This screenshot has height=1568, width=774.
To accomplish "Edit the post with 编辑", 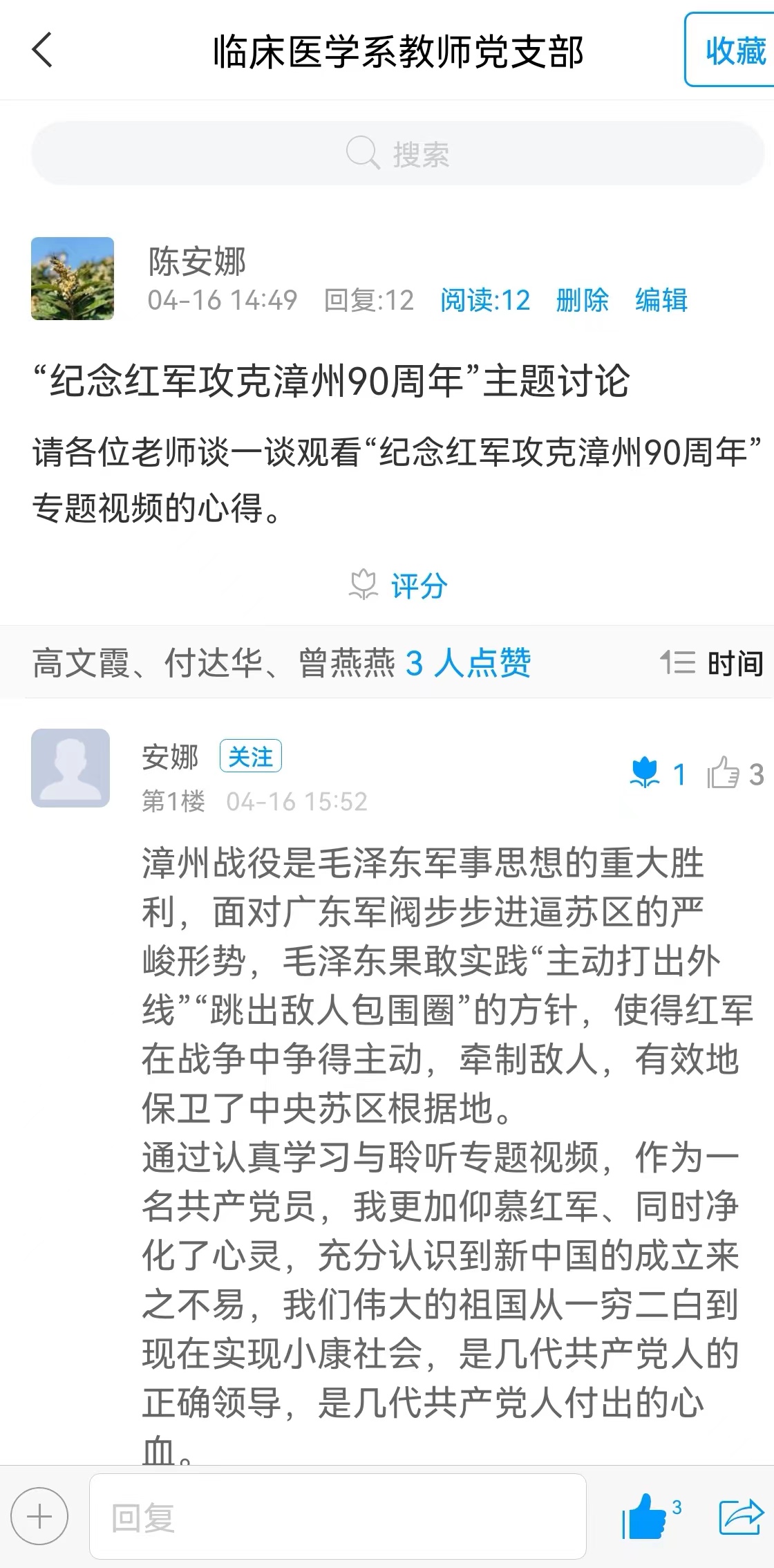I will point(661,300).
